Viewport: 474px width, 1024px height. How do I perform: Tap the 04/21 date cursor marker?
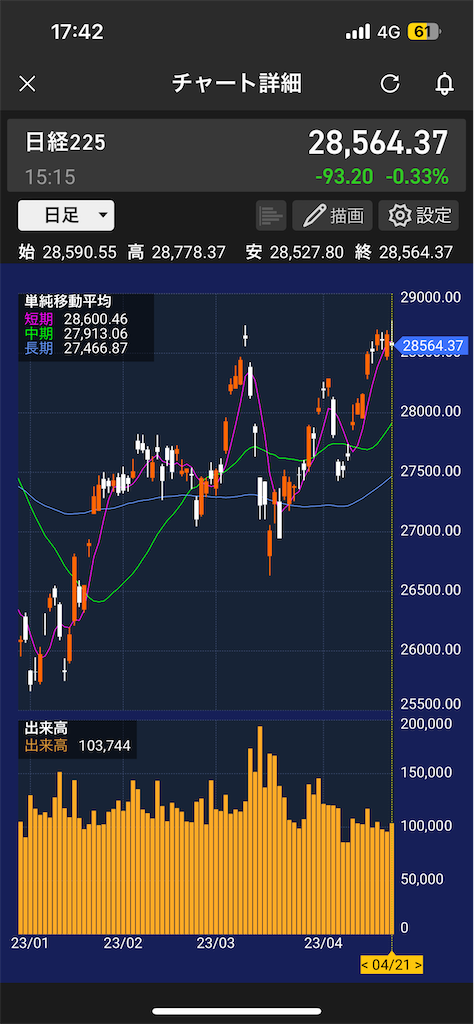[392, 964]
